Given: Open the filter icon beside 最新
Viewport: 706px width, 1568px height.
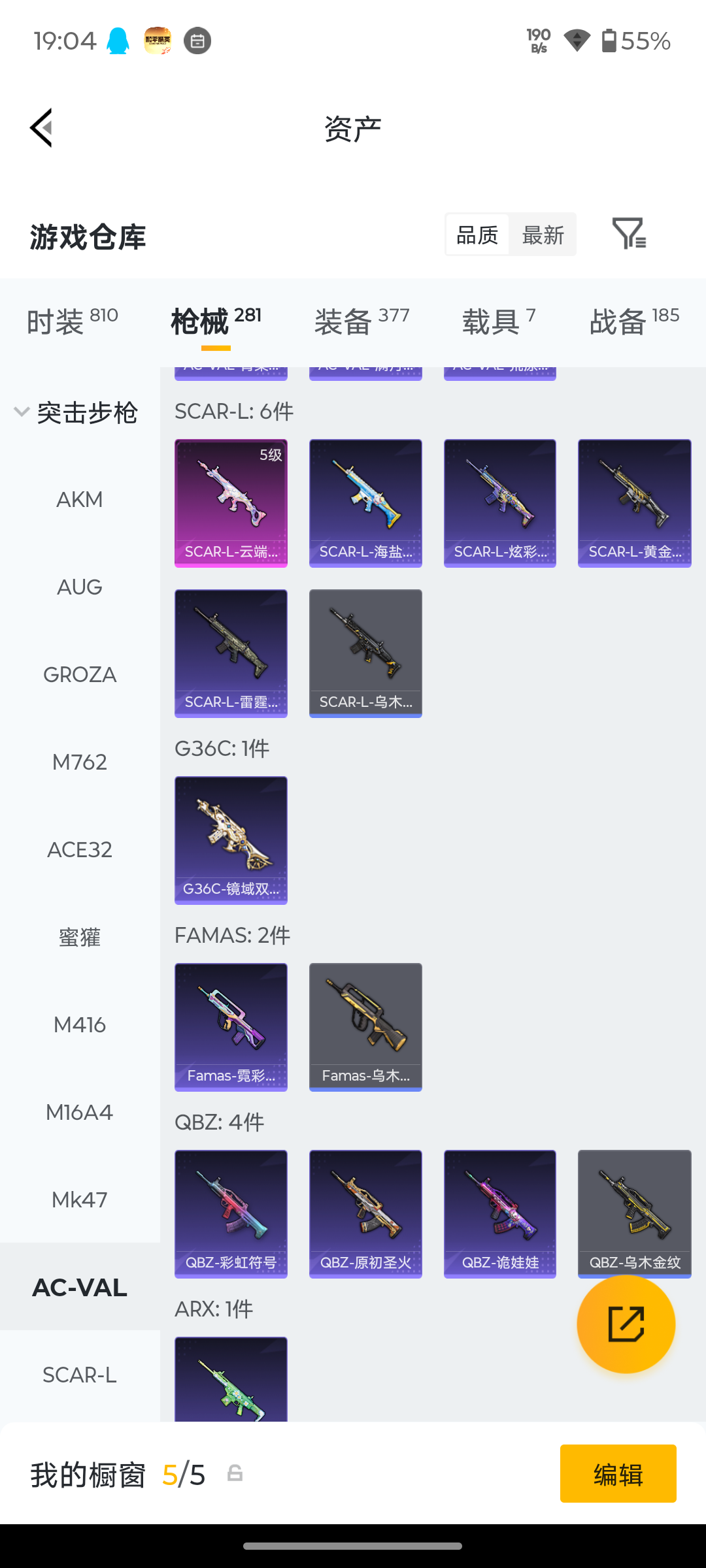Looking at the screenshot, I should (x=629, y=234).
